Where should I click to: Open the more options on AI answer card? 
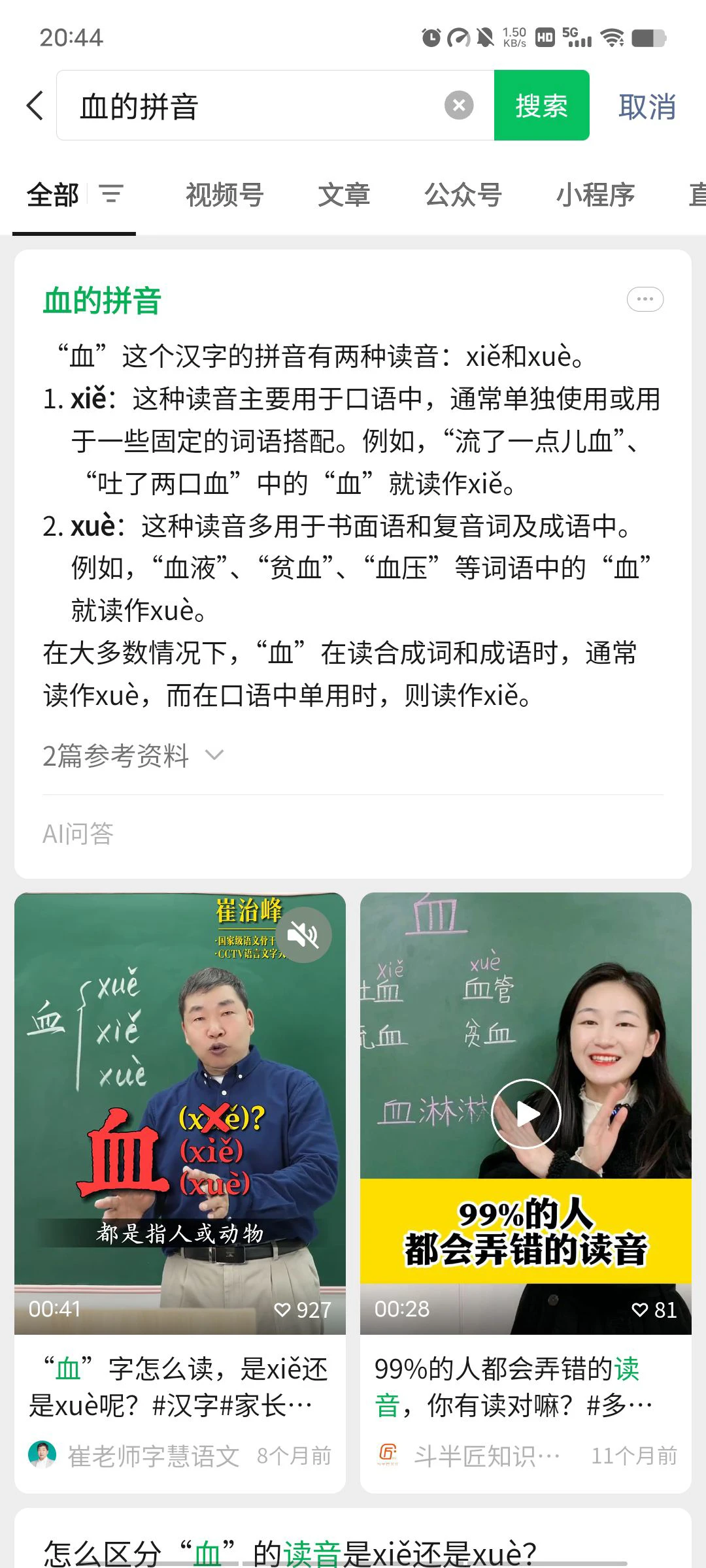click(645, 299)
